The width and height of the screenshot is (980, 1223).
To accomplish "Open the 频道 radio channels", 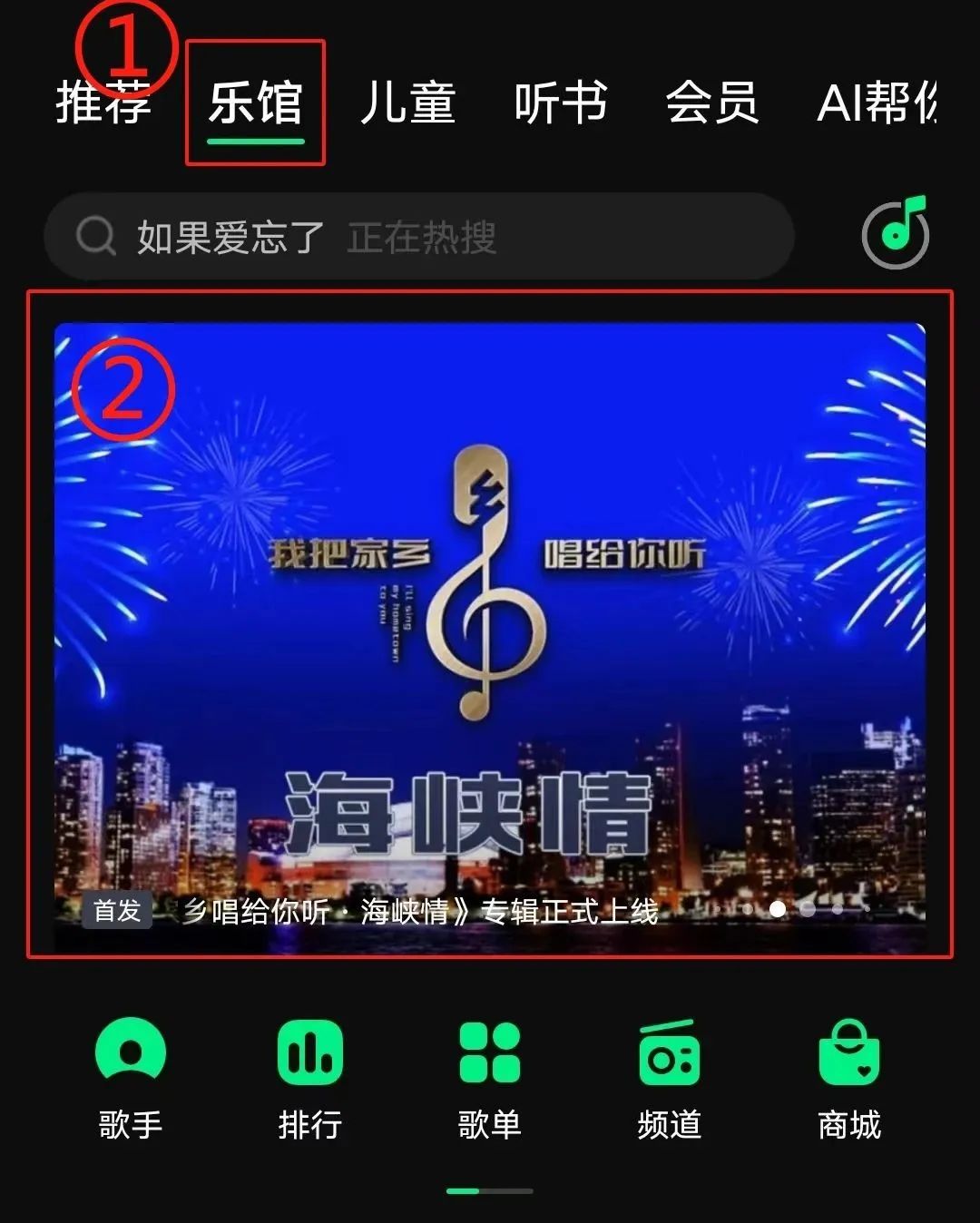I will (670, 1077).
